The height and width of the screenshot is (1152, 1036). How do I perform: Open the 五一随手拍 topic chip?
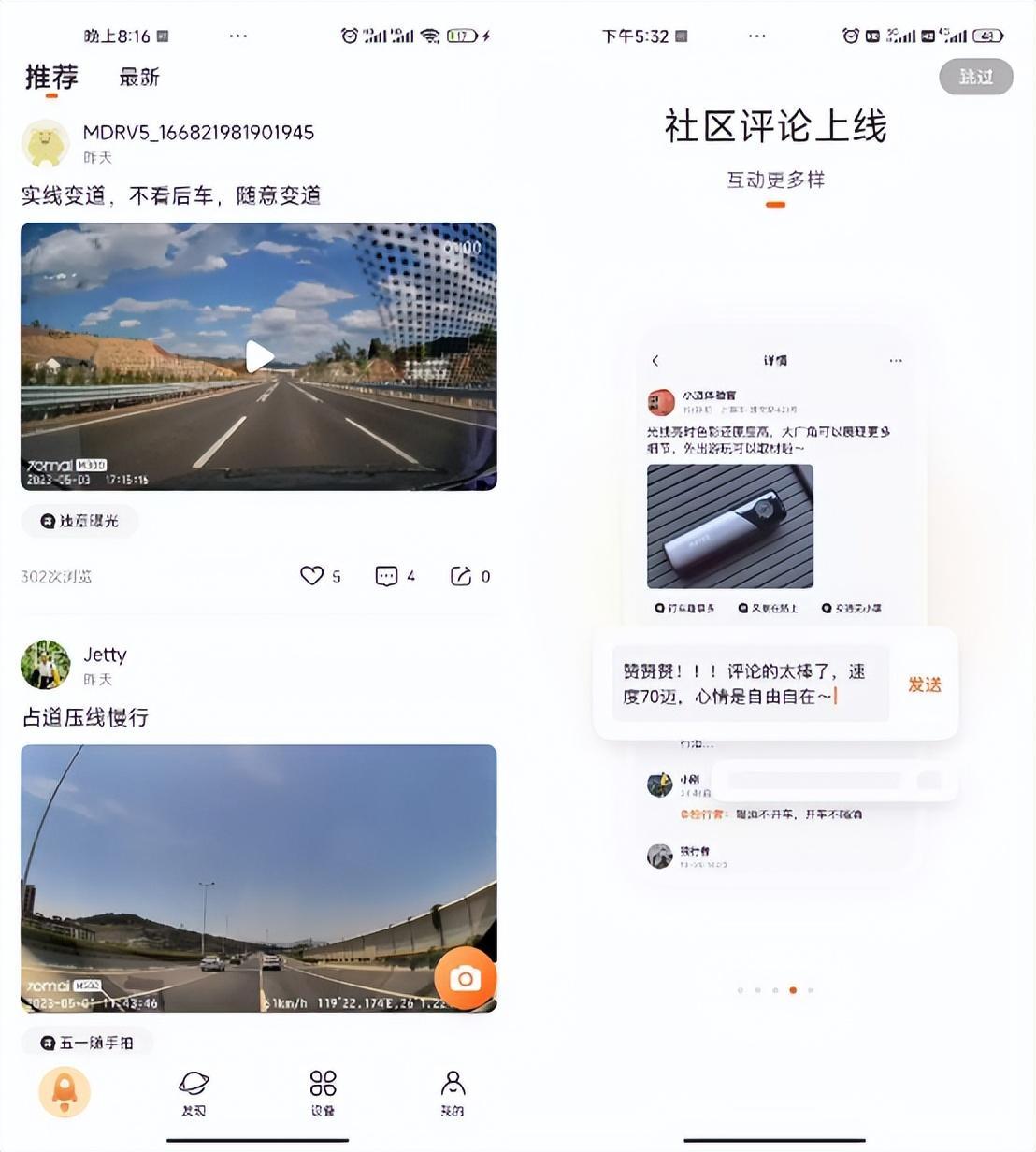[x=87, y=1042]
